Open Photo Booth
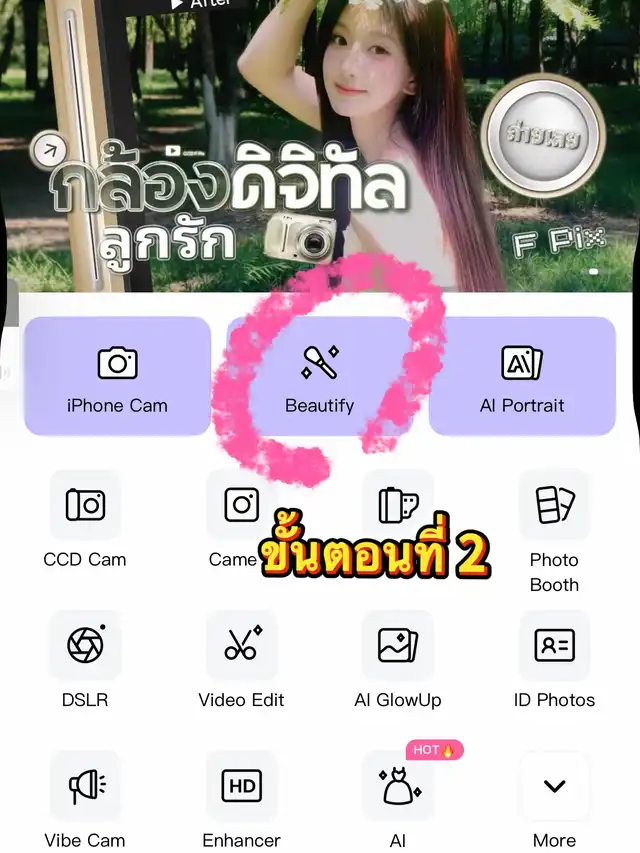 554,506
